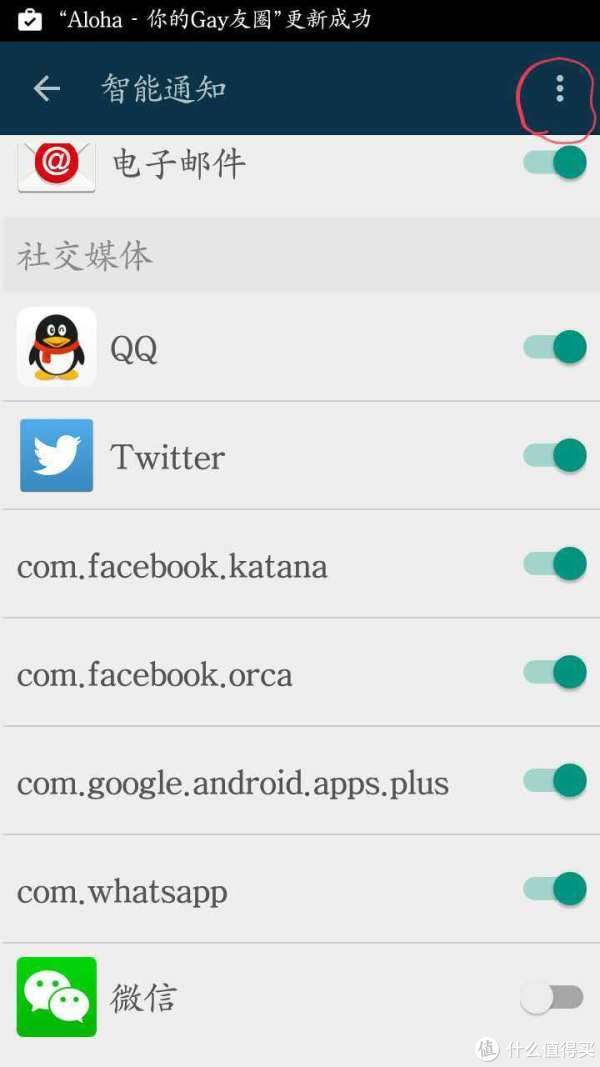Enable notifications for 微信
The image size is (600, 1067).
552,998
